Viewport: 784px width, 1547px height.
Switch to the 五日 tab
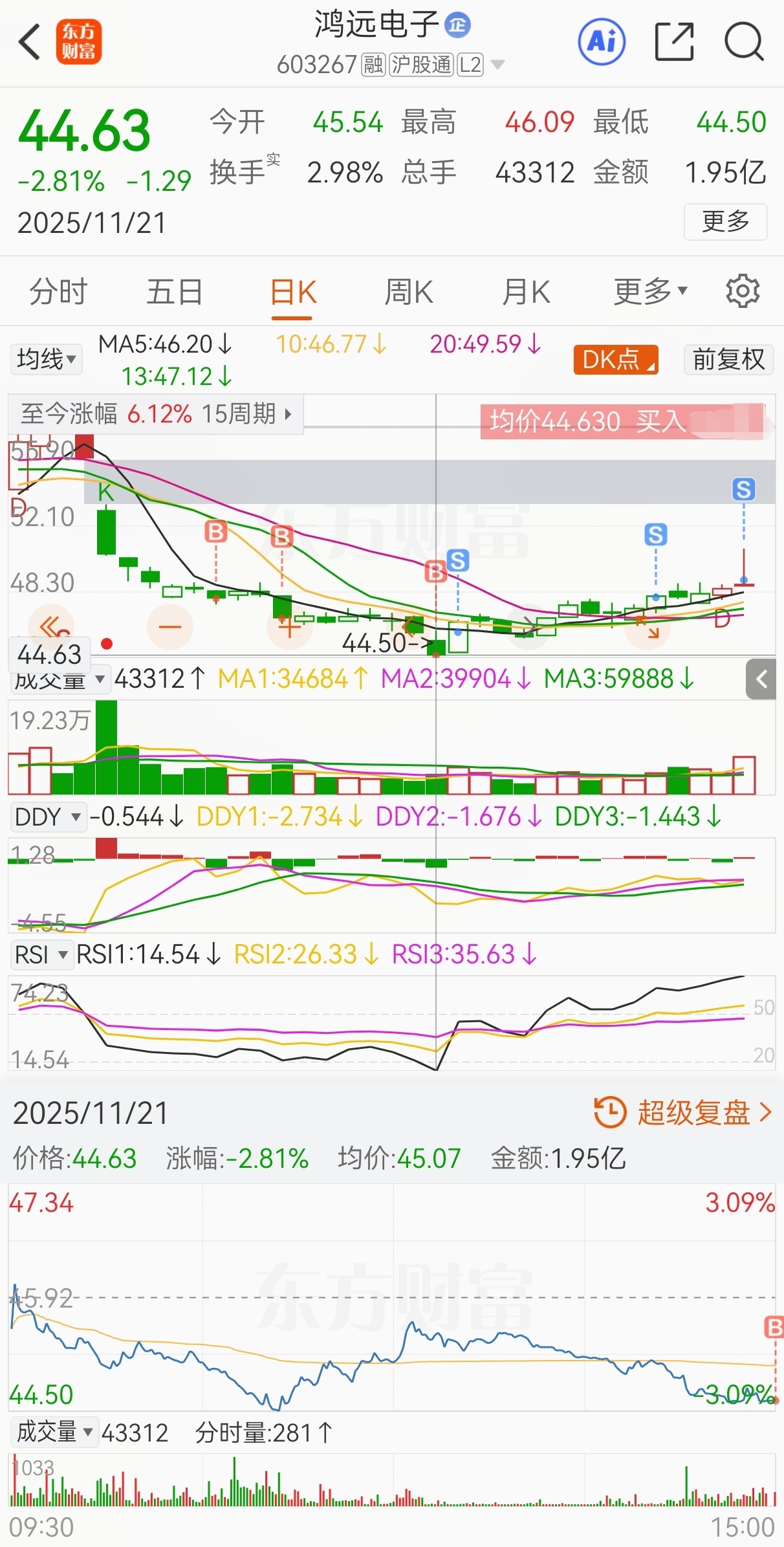click(x=175, y=292)
